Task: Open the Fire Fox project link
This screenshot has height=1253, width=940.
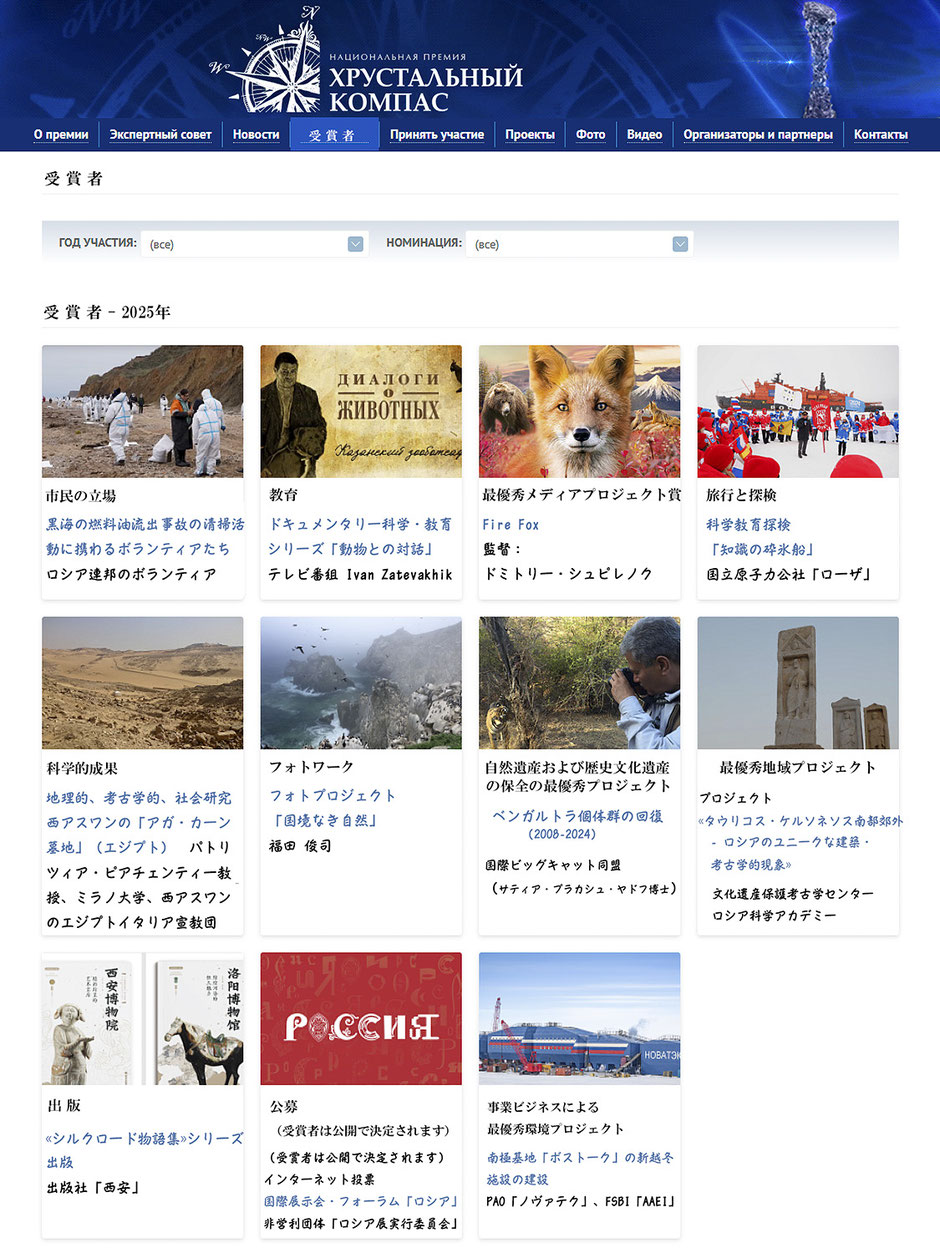Action: (x=511, y=524)
